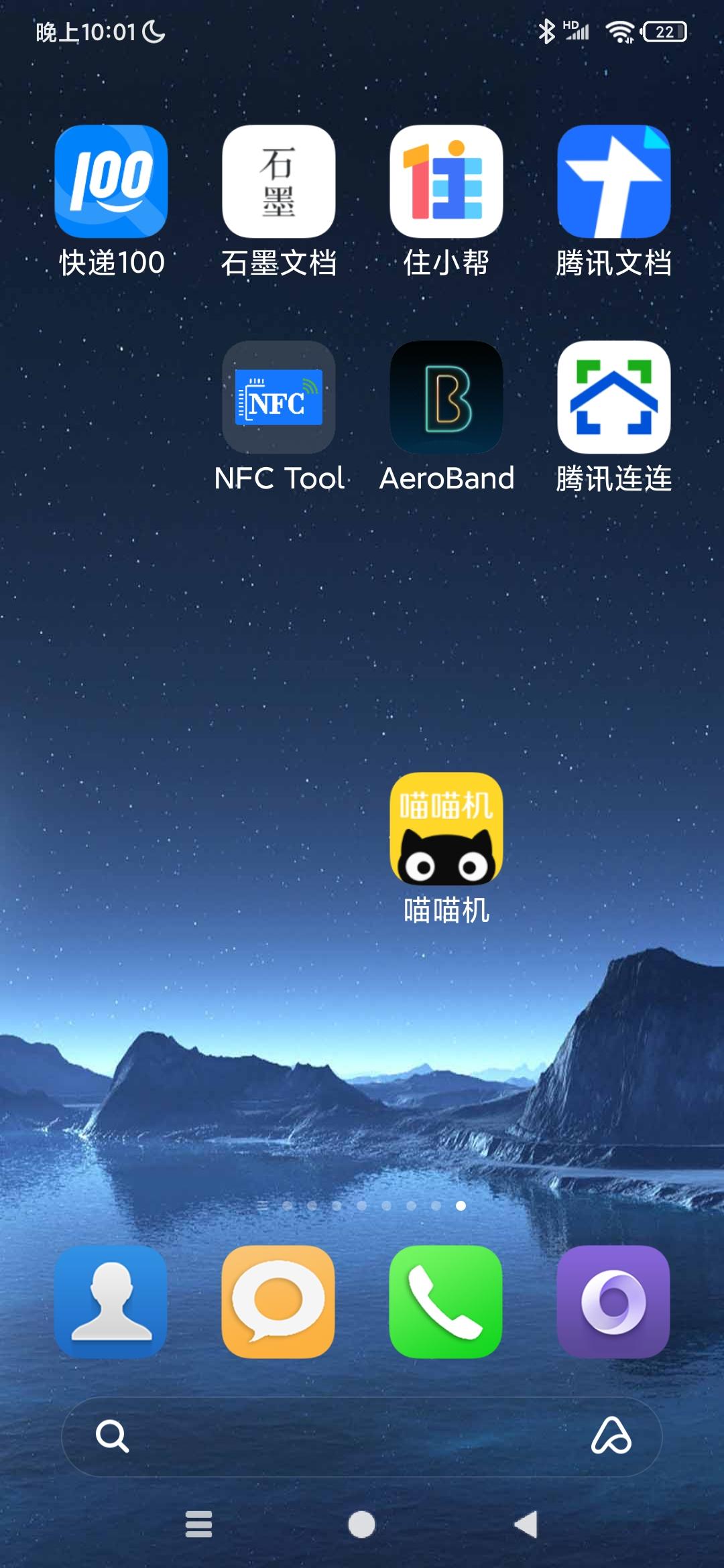Open 腾讯连连 app
The width and height of the screenshot is (724, 1568).
(x=614, y=397)
